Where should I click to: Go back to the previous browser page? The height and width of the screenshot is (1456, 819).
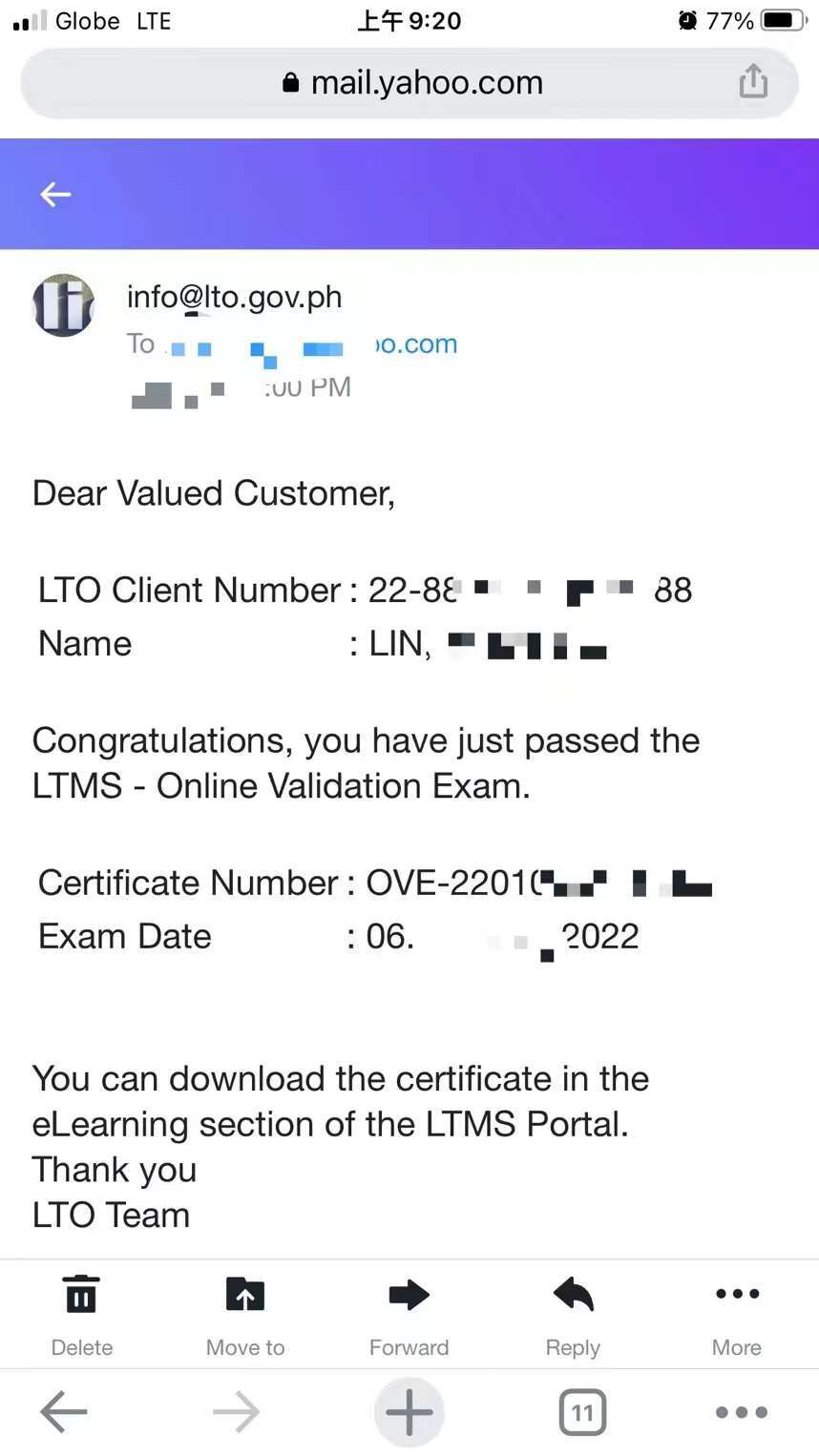tap(64, 1412)
